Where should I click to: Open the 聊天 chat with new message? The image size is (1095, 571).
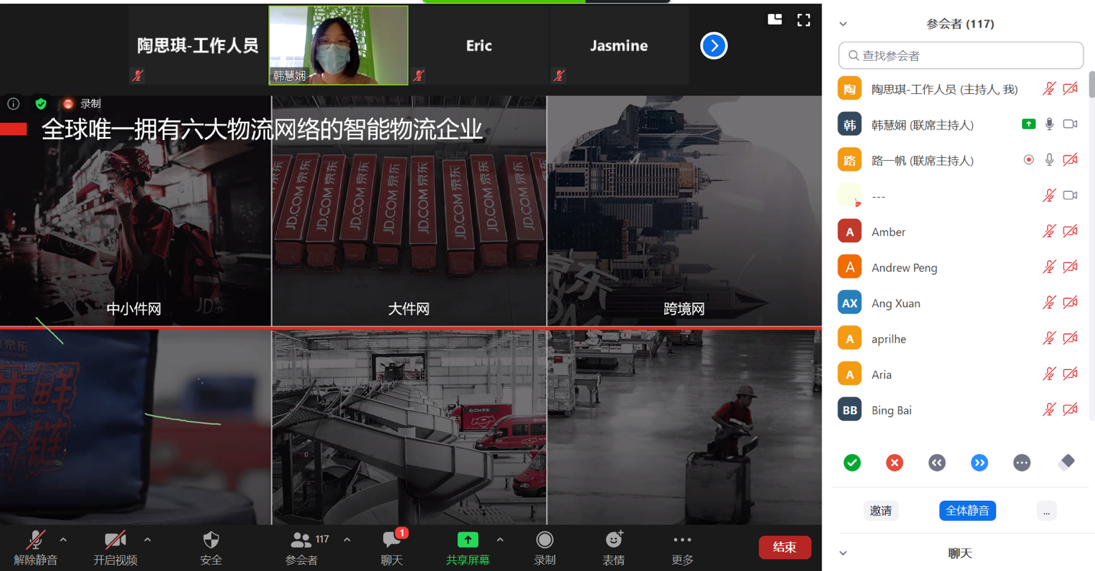point(391,547)
